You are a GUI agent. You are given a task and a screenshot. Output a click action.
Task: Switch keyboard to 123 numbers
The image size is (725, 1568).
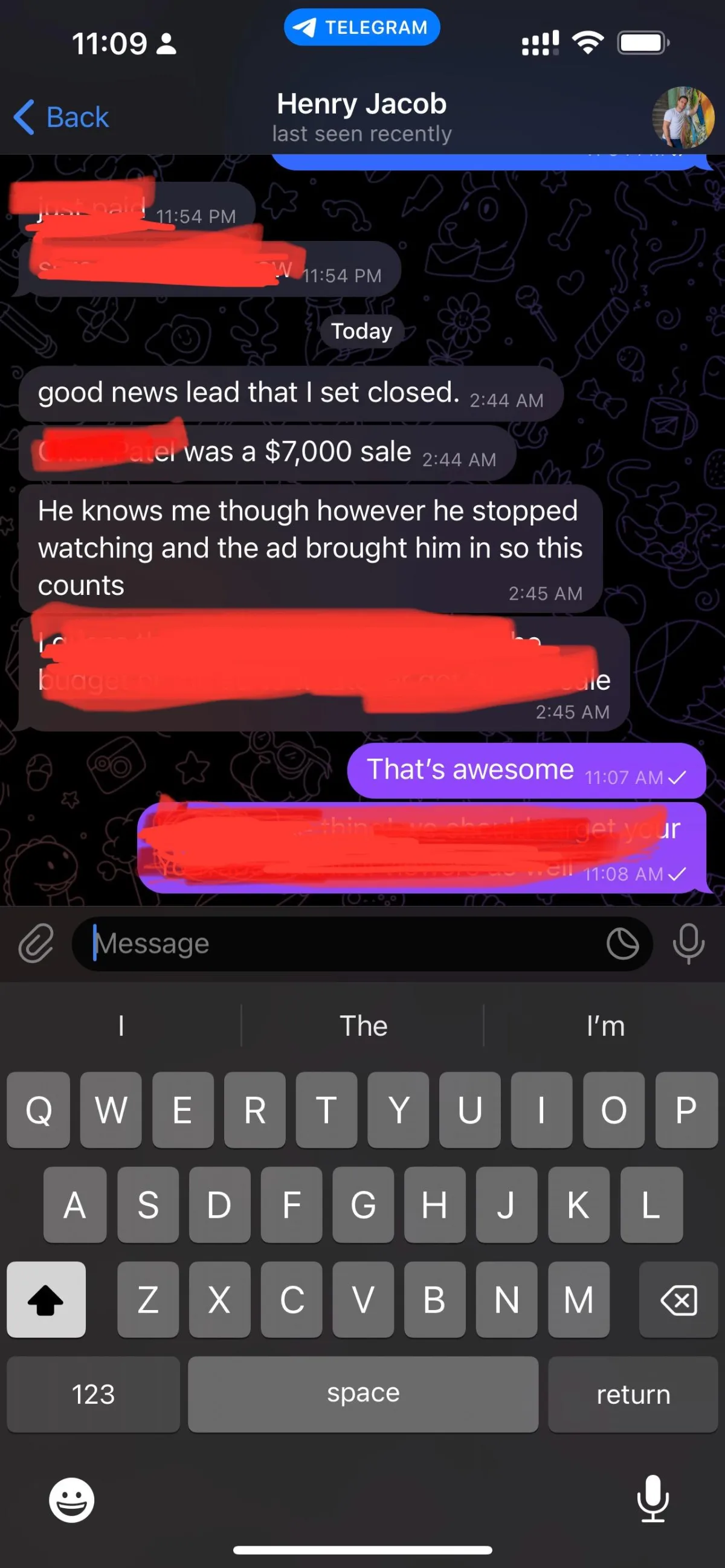[x=93, y=1394]
